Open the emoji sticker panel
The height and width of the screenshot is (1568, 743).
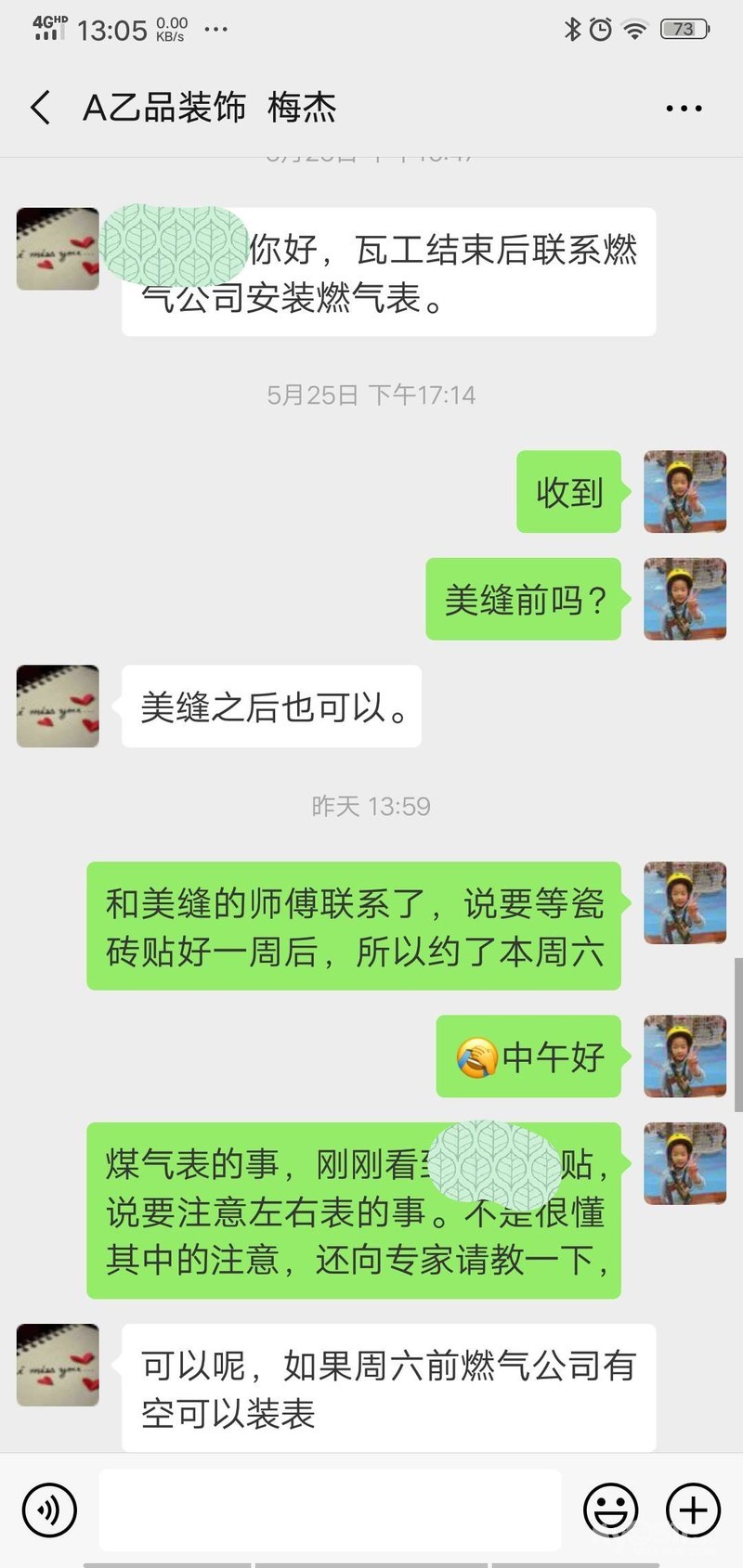click(610, 1510)
